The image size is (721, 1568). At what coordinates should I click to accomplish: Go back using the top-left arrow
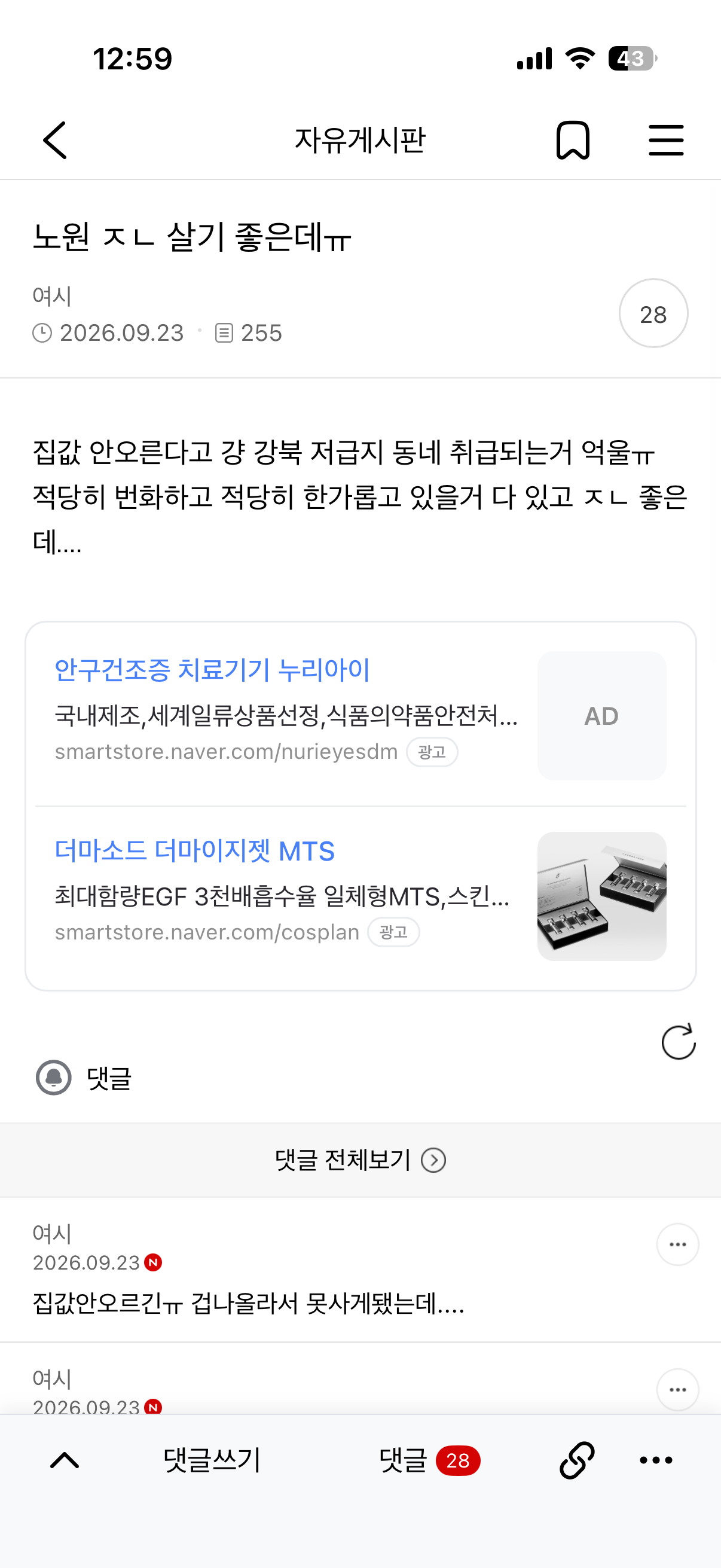55,140
